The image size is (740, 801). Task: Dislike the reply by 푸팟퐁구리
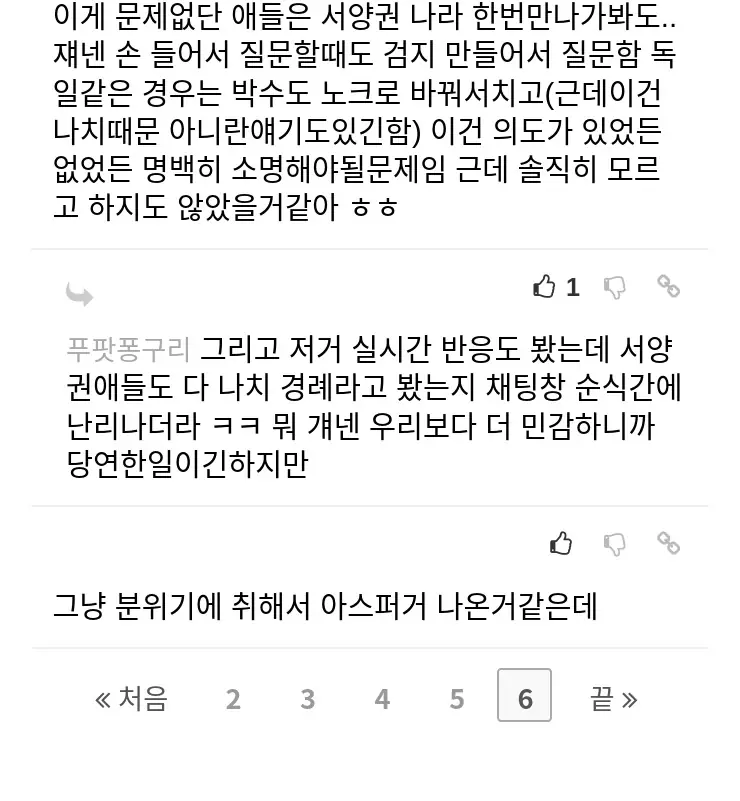[615, 544]
